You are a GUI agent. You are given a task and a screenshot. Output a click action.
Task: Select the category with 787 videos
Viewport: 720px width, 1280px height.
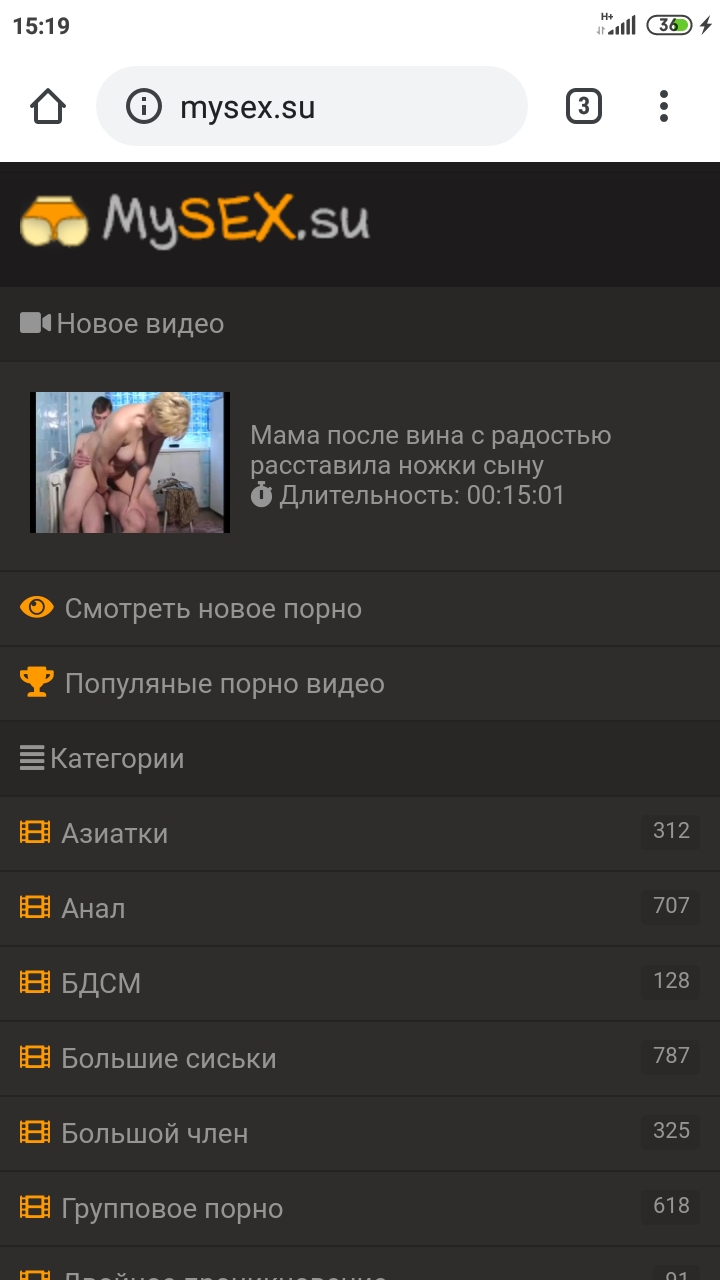168,1058
